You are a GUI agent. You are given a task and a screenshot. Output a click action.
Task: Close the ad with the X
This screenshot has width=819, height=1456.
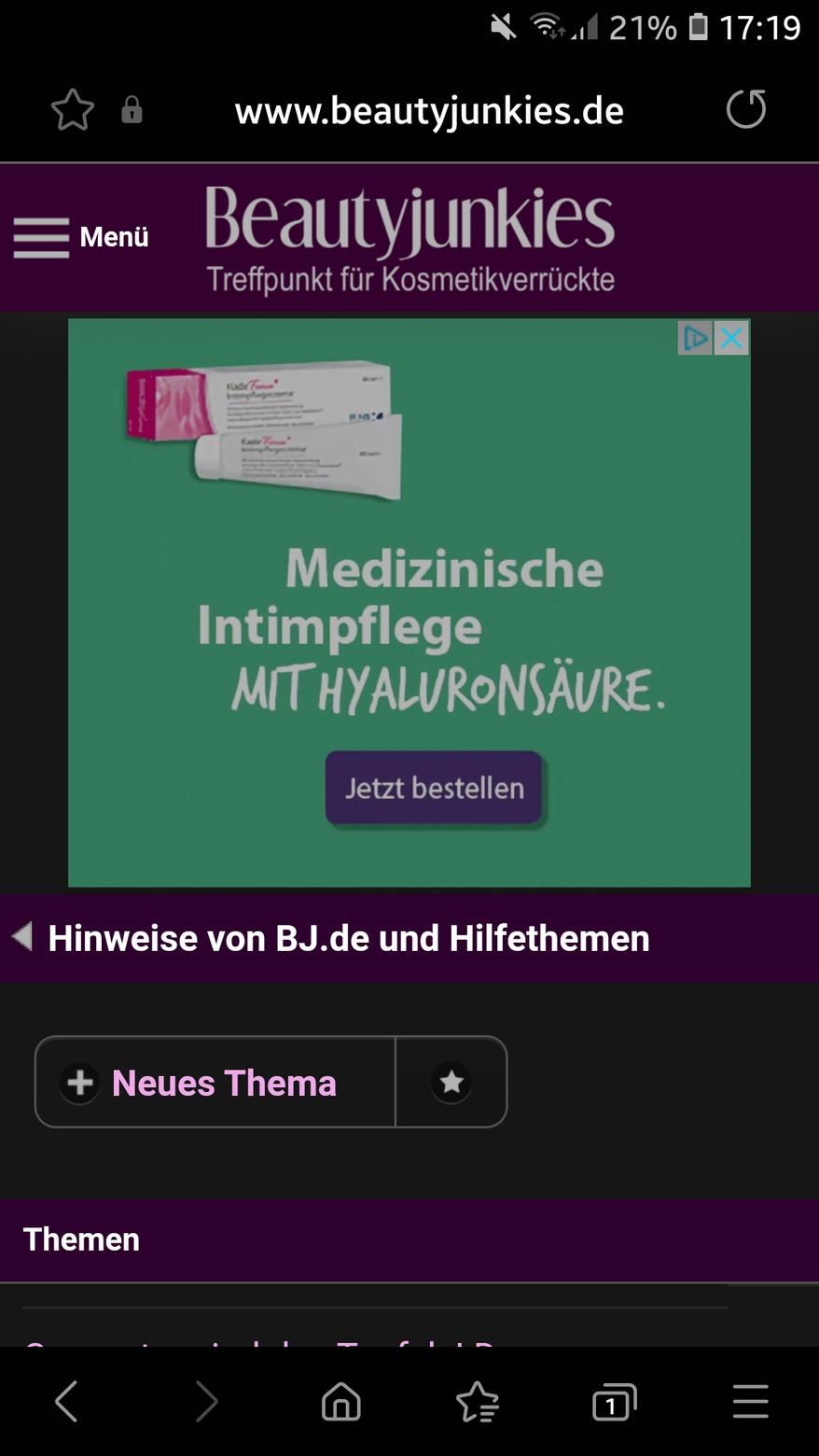732,338
